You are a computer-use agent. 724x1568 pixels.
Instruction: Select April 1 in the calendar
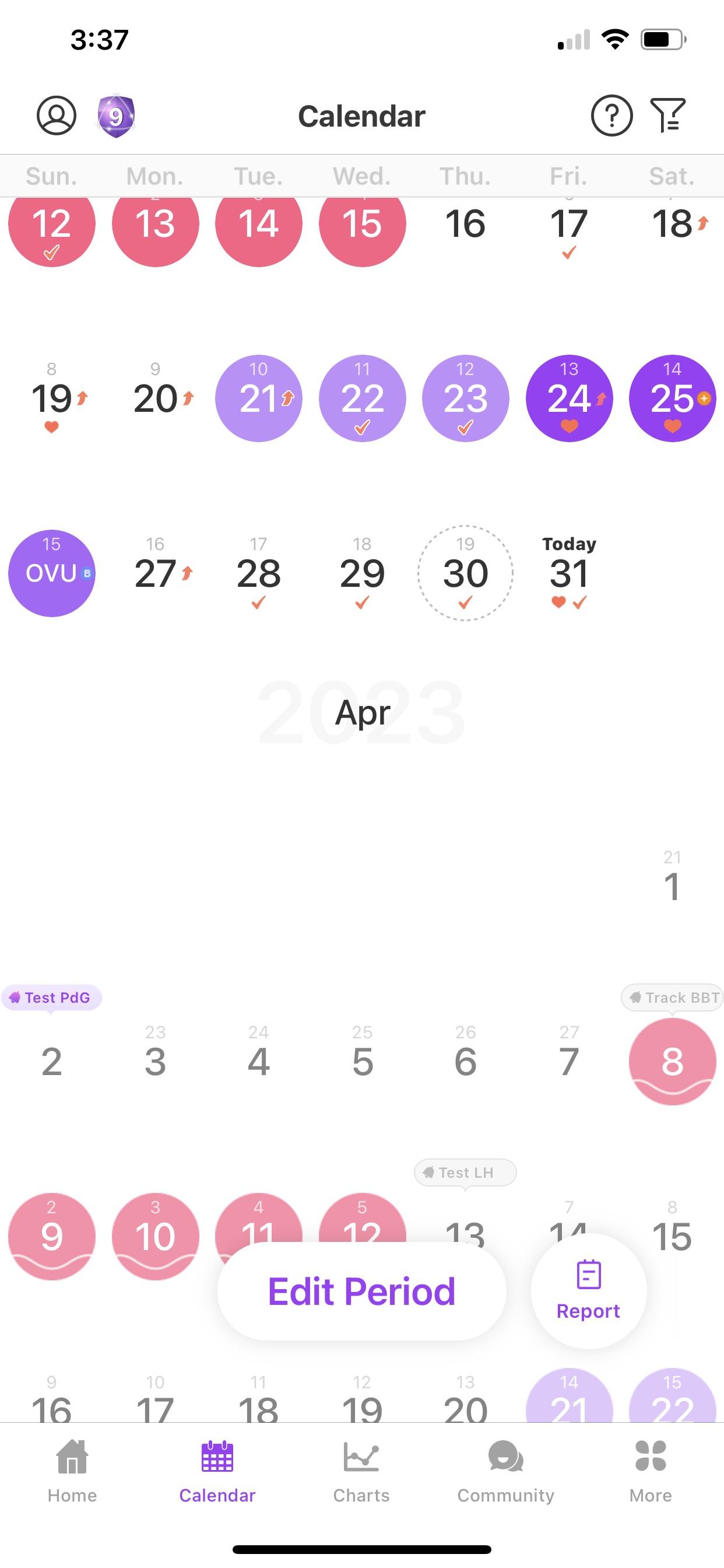tap(672, 885)
